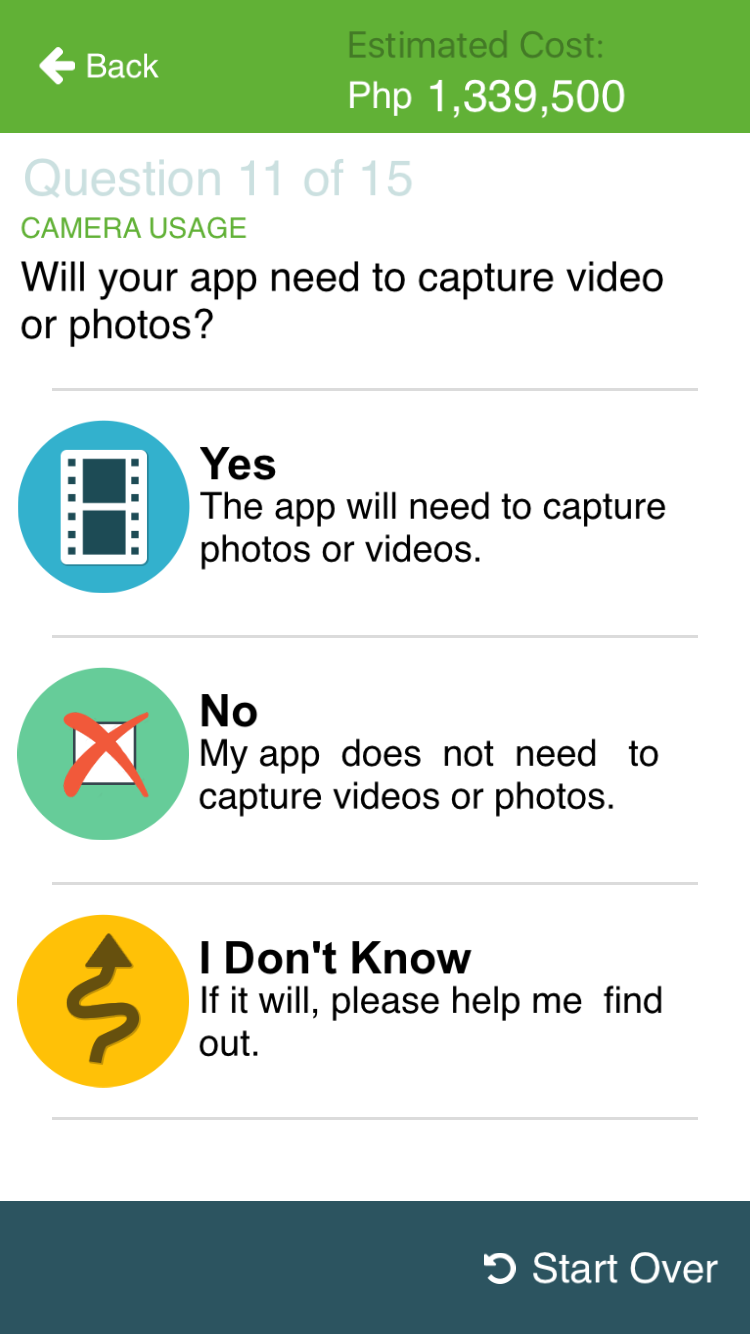Tap the yellow circle with the curvy path arrow
Screen dimensions: 750x1334
(102, 999)
